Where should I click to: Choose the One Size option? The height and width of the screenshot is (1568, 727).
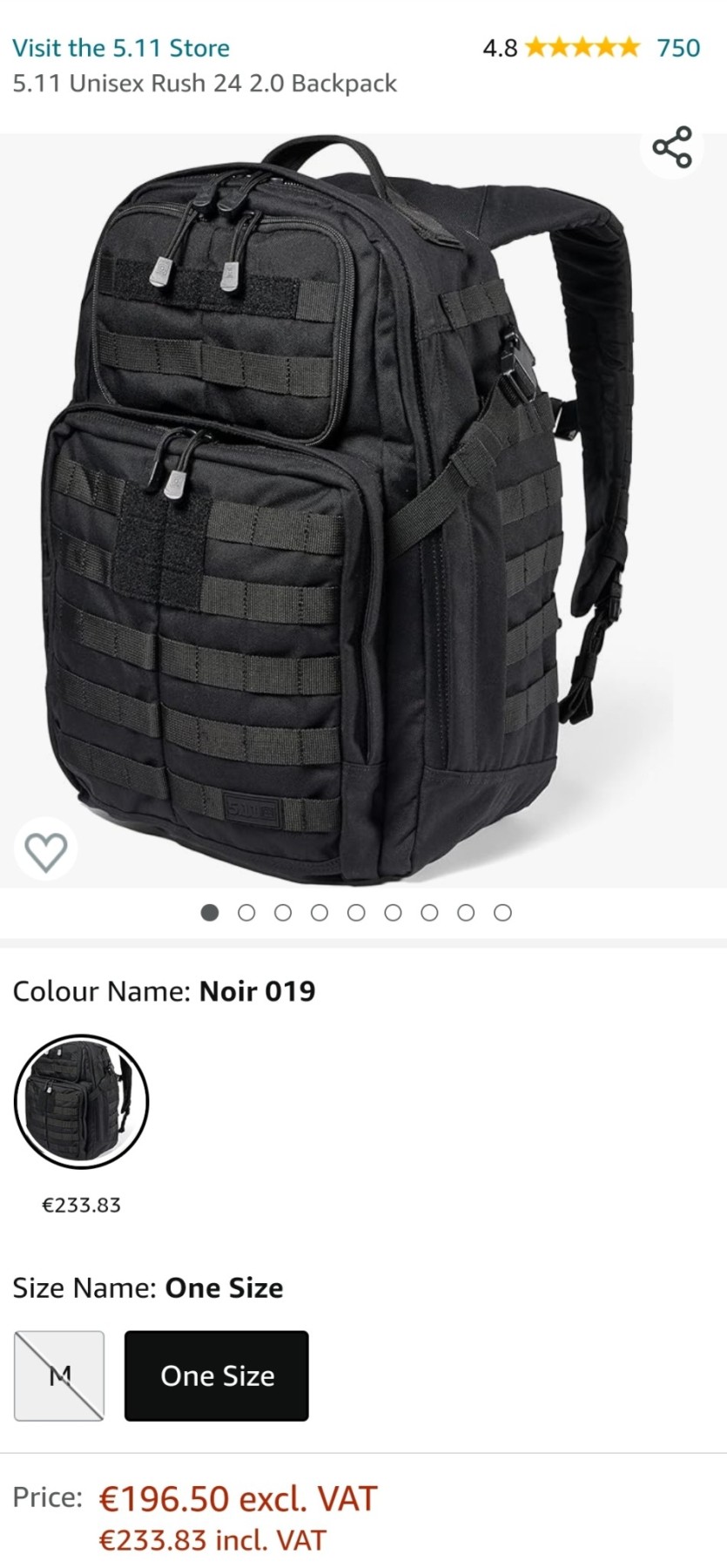click(x=217, y=1375)
